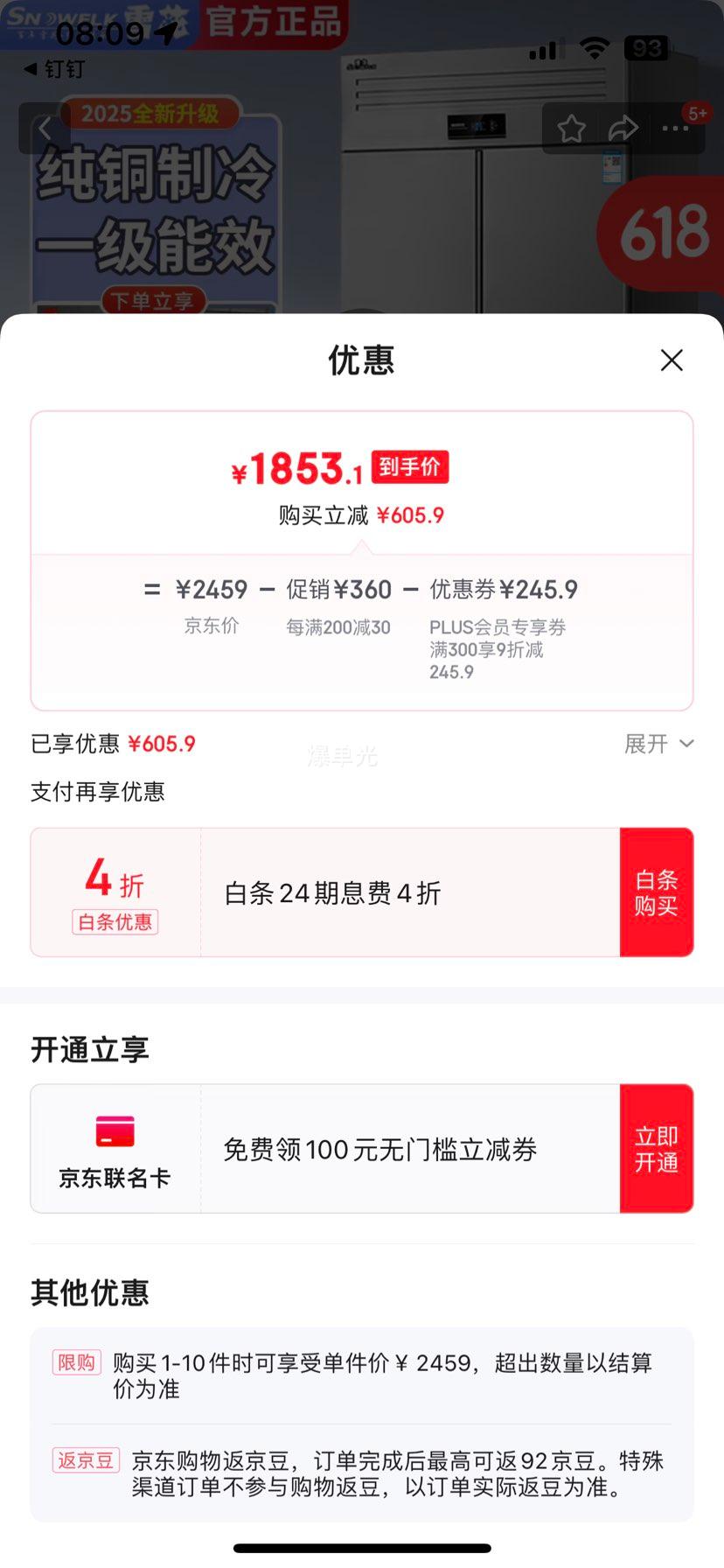Tap 立即开通 for the 京东联名卡
The image size is (724, 1568).
click(657, 1149)
